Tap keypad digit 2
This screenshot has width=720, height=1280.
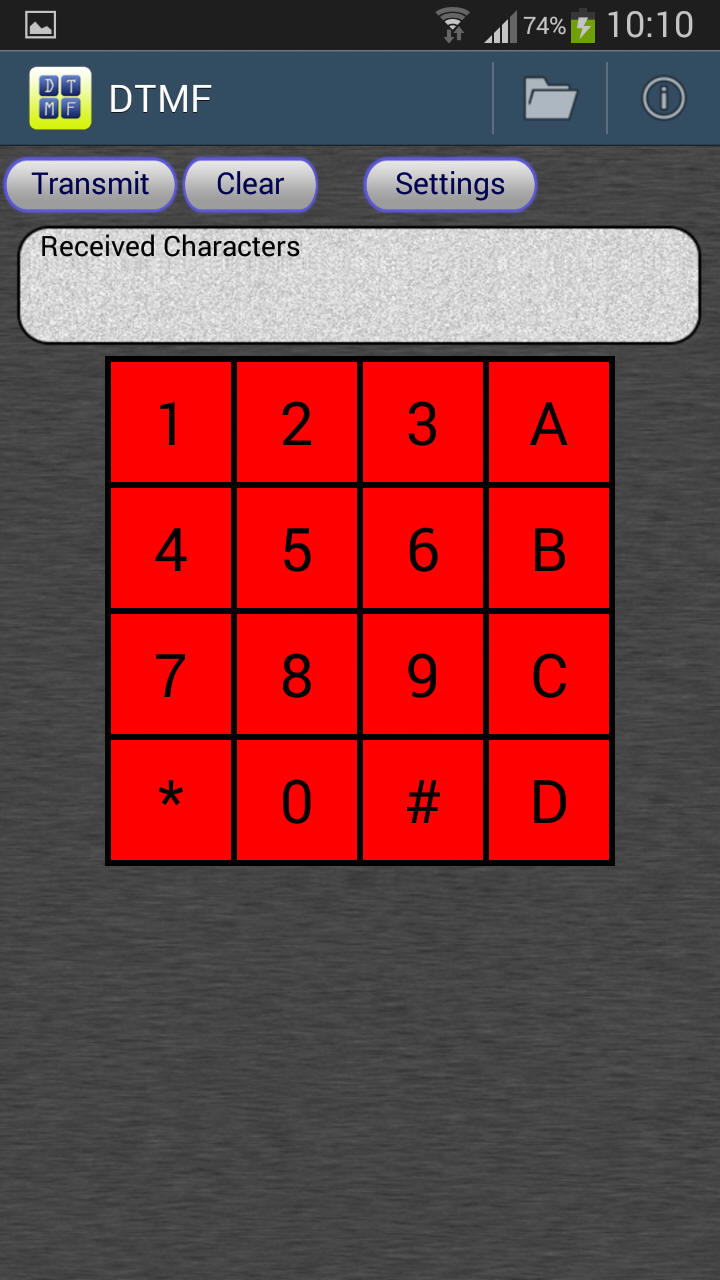point(297,423)
